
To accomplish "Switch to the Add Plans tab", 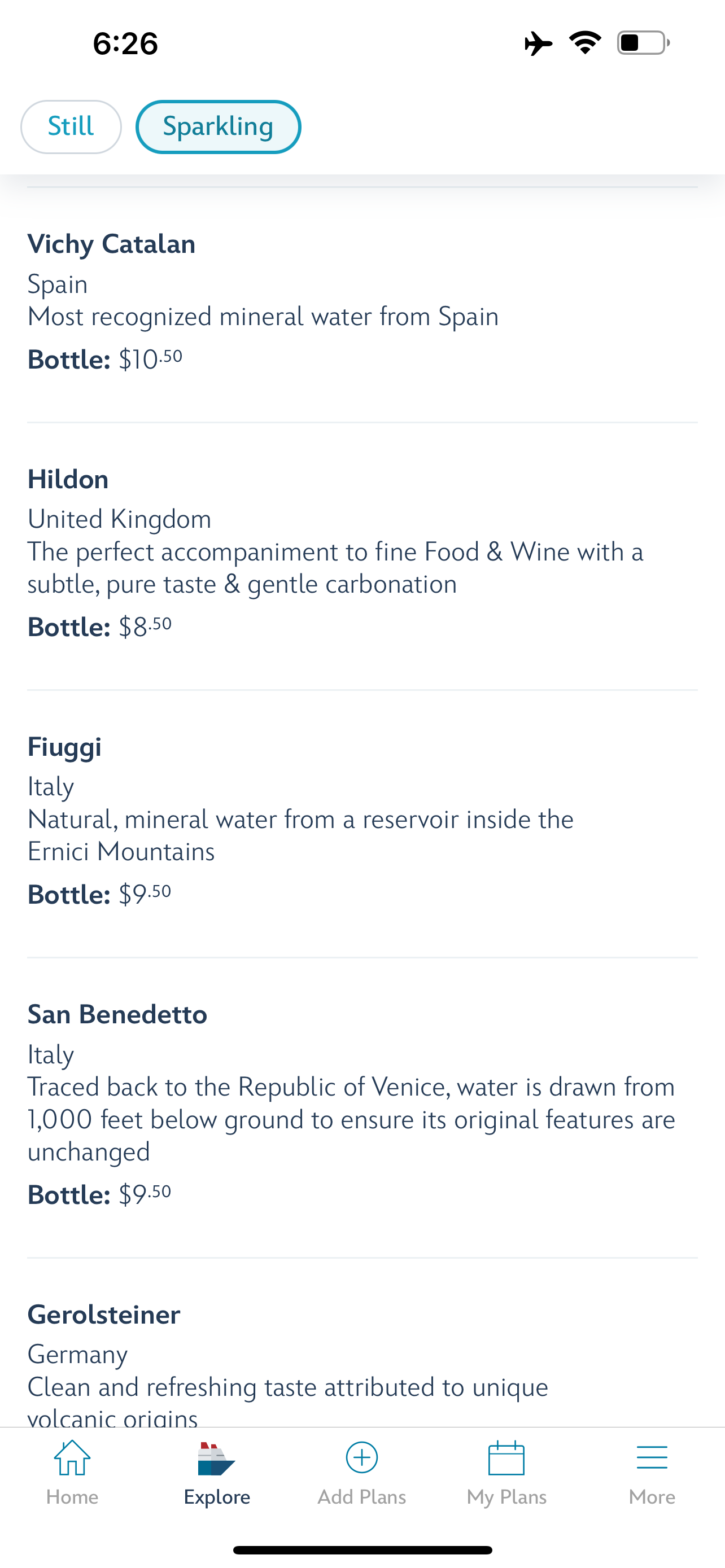I will (x=361, y=1473).
